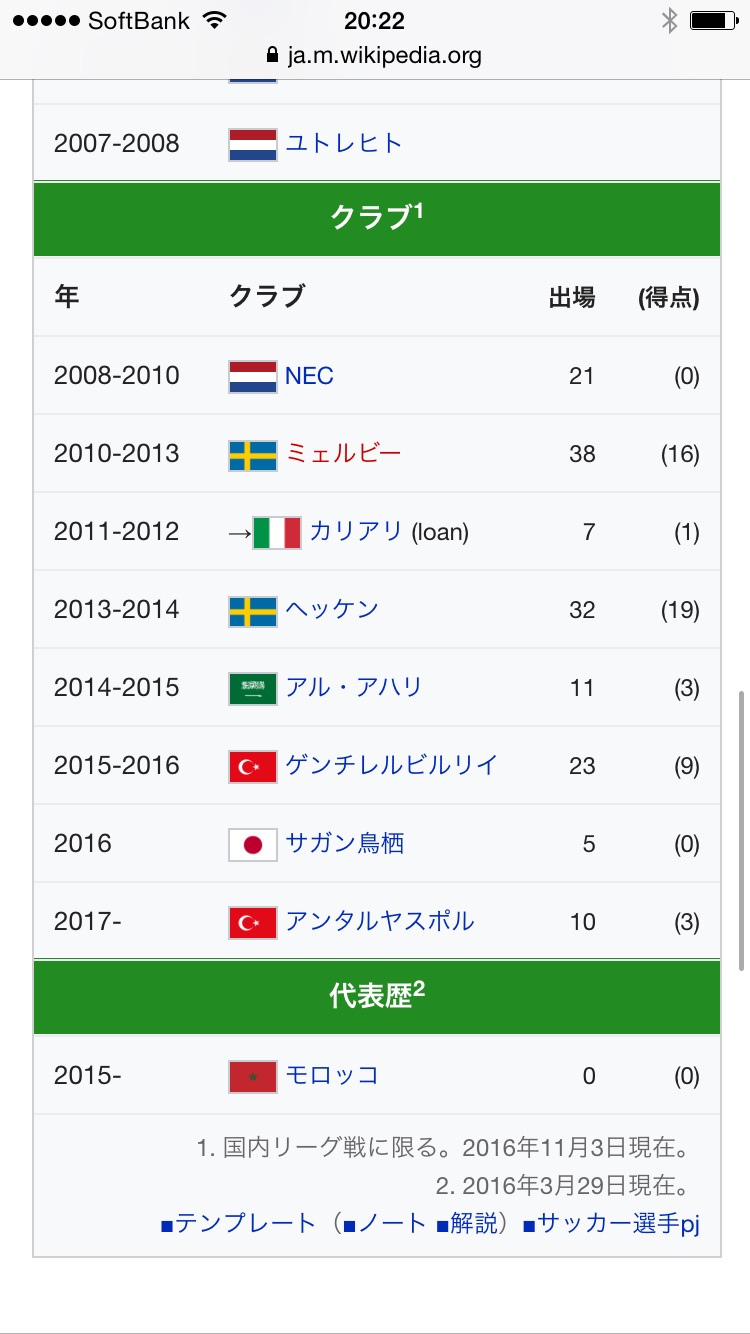
Task: Open the サガン鳥栖 link
Action: tap(345, 843)
